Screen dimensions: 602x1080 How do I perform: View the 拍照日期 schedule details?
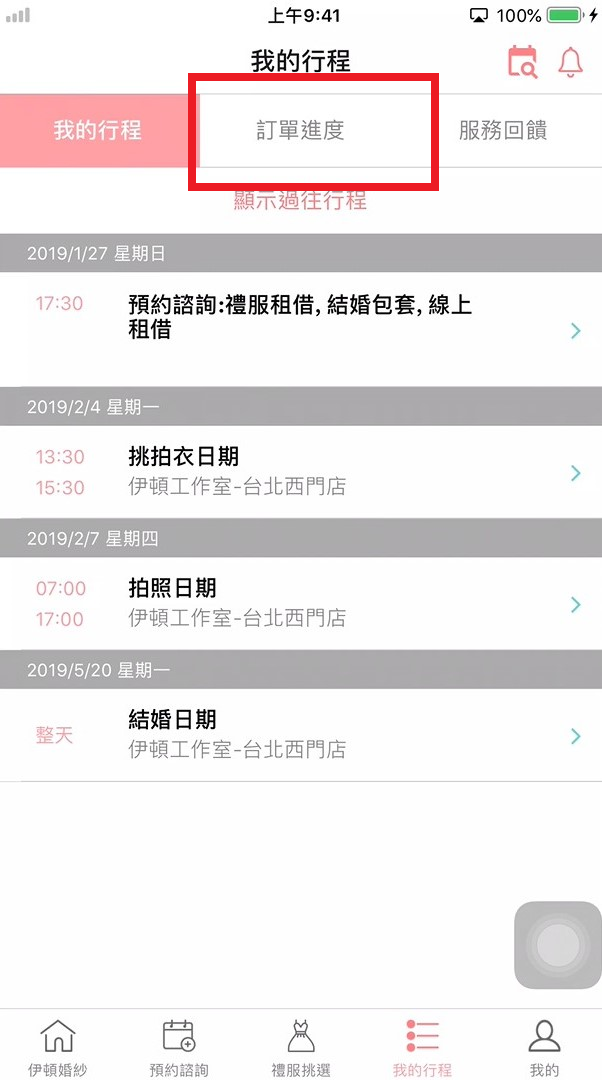pyautogui.click(x=301, y=603)
